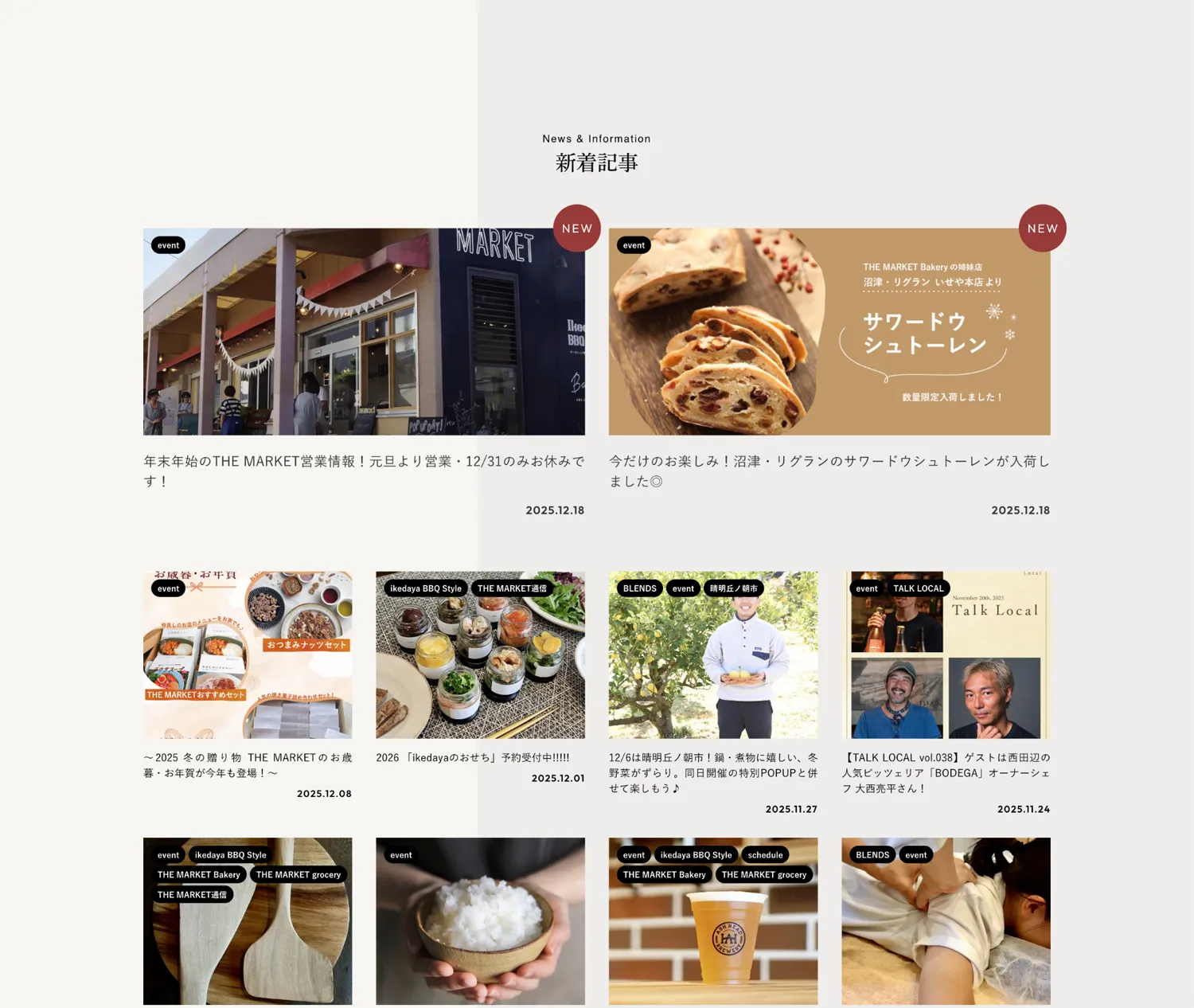Open the year-end THE MARKET business hours article
This screenshot has width=1194, height=1008.
tap(364, 462)
